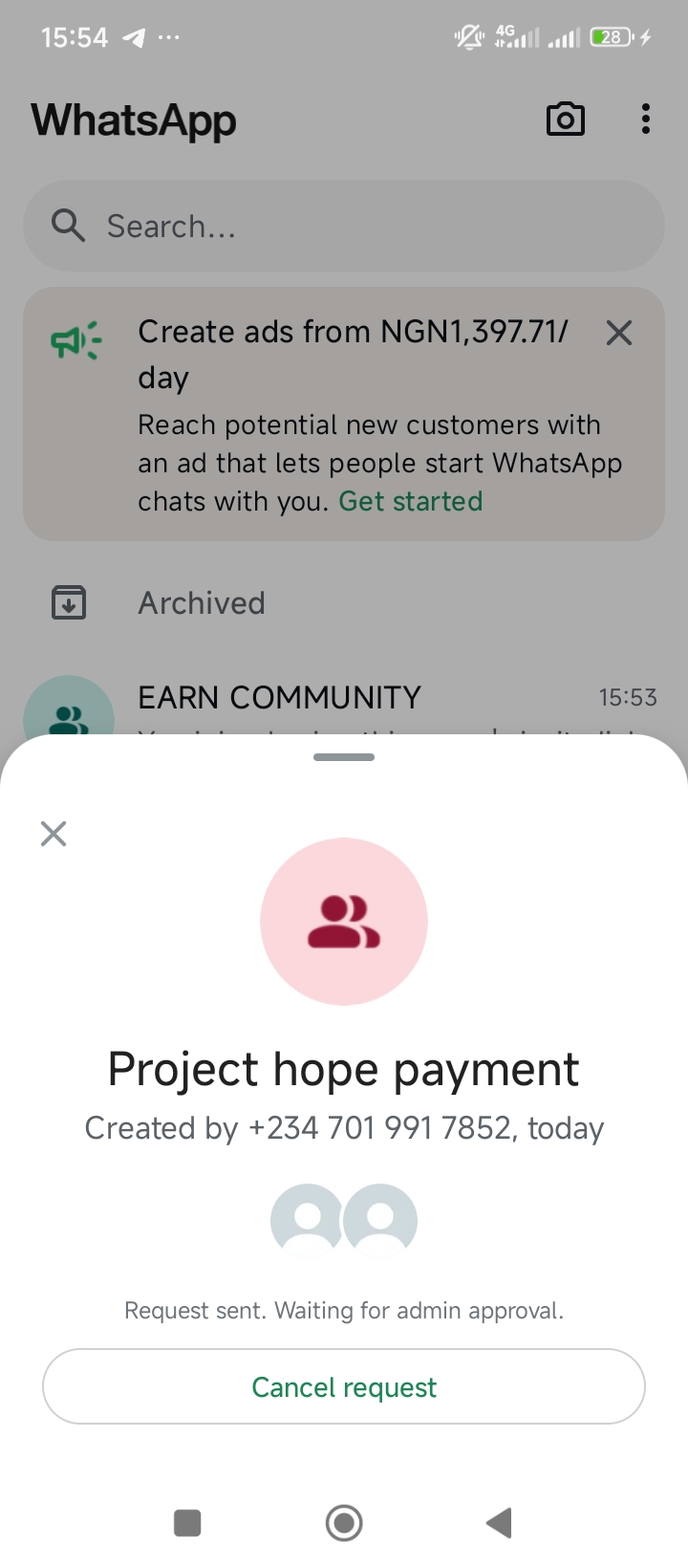
Task: Open the three-dot overflow menu
Action: point(646,120)
